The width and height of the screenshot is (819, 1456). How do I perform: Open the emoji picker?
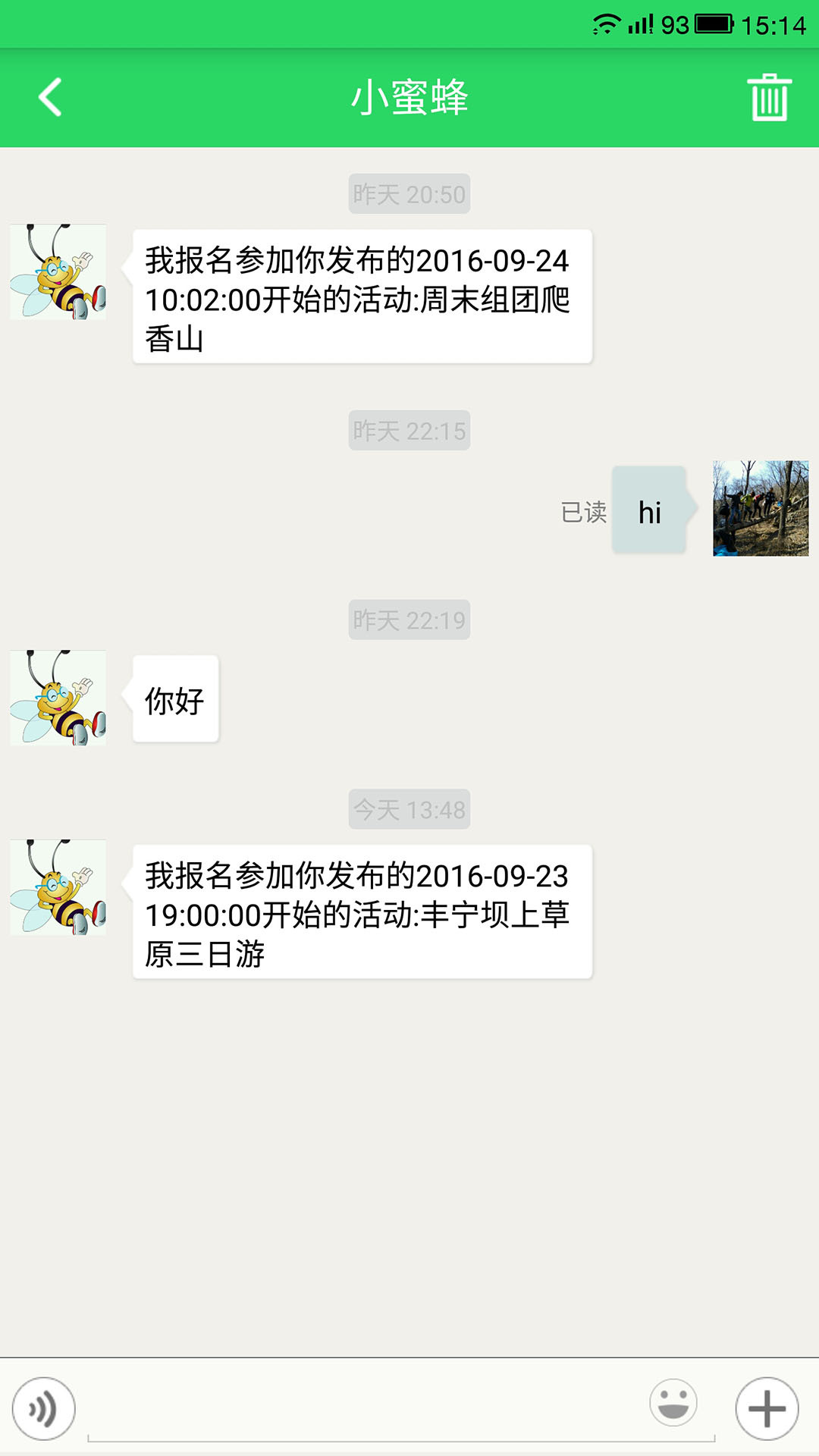point(673,1403)
